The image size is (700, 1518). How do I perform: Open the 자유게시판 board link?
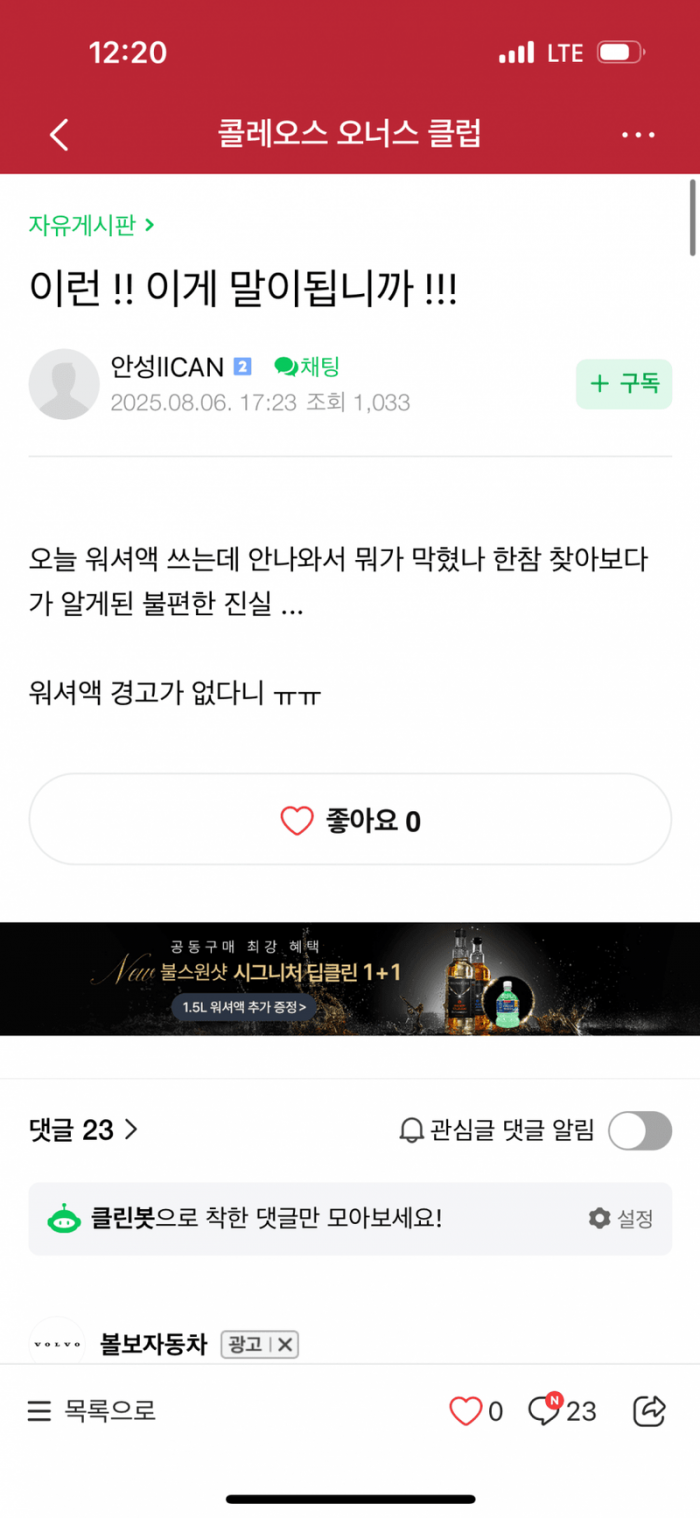tap(91, 224)
